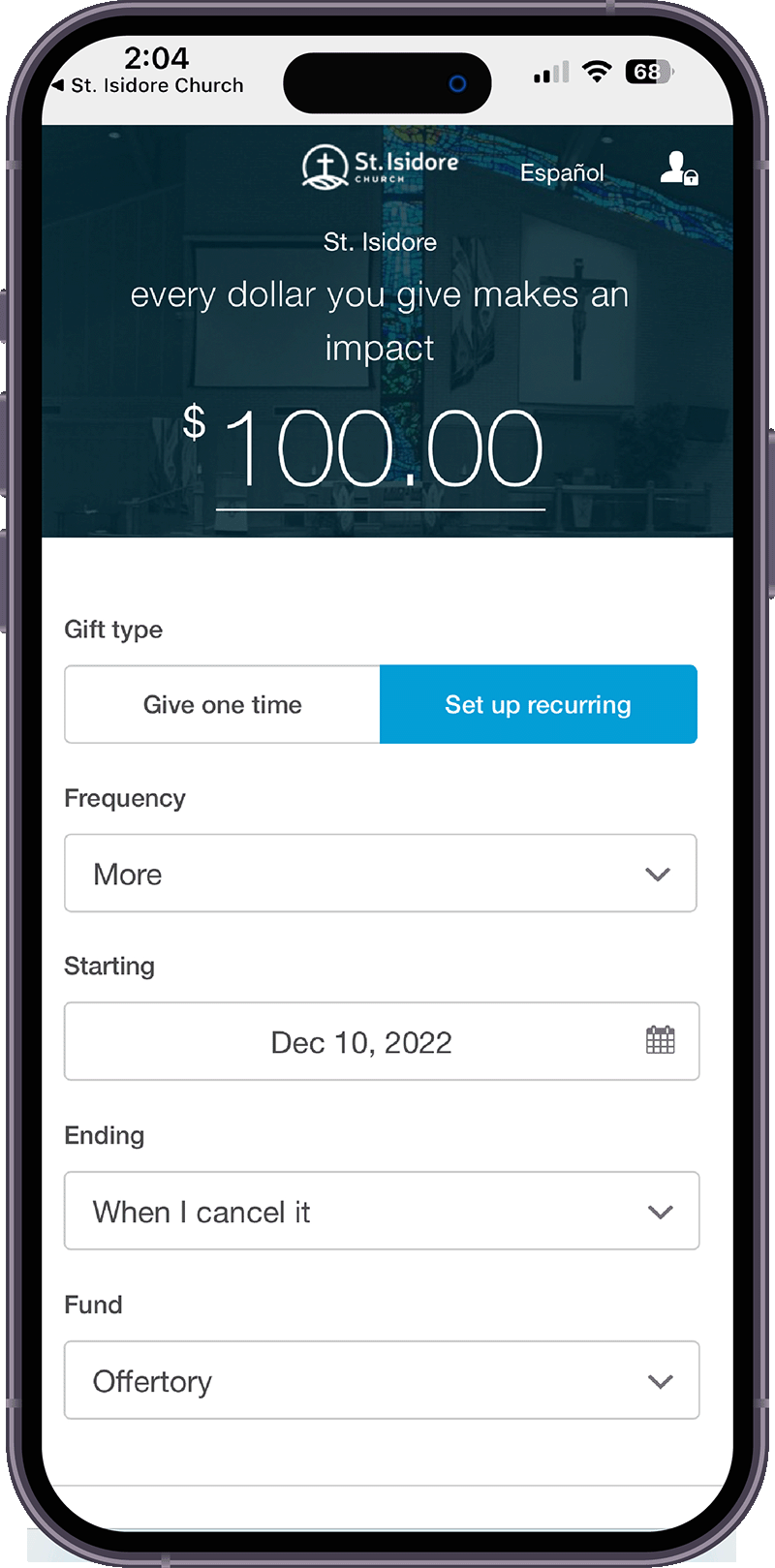Expand the Frequency dropdown
Image resolution: width=775 pixels, height=1568 pixels.
pyautogui.click(x=381, y=874)
